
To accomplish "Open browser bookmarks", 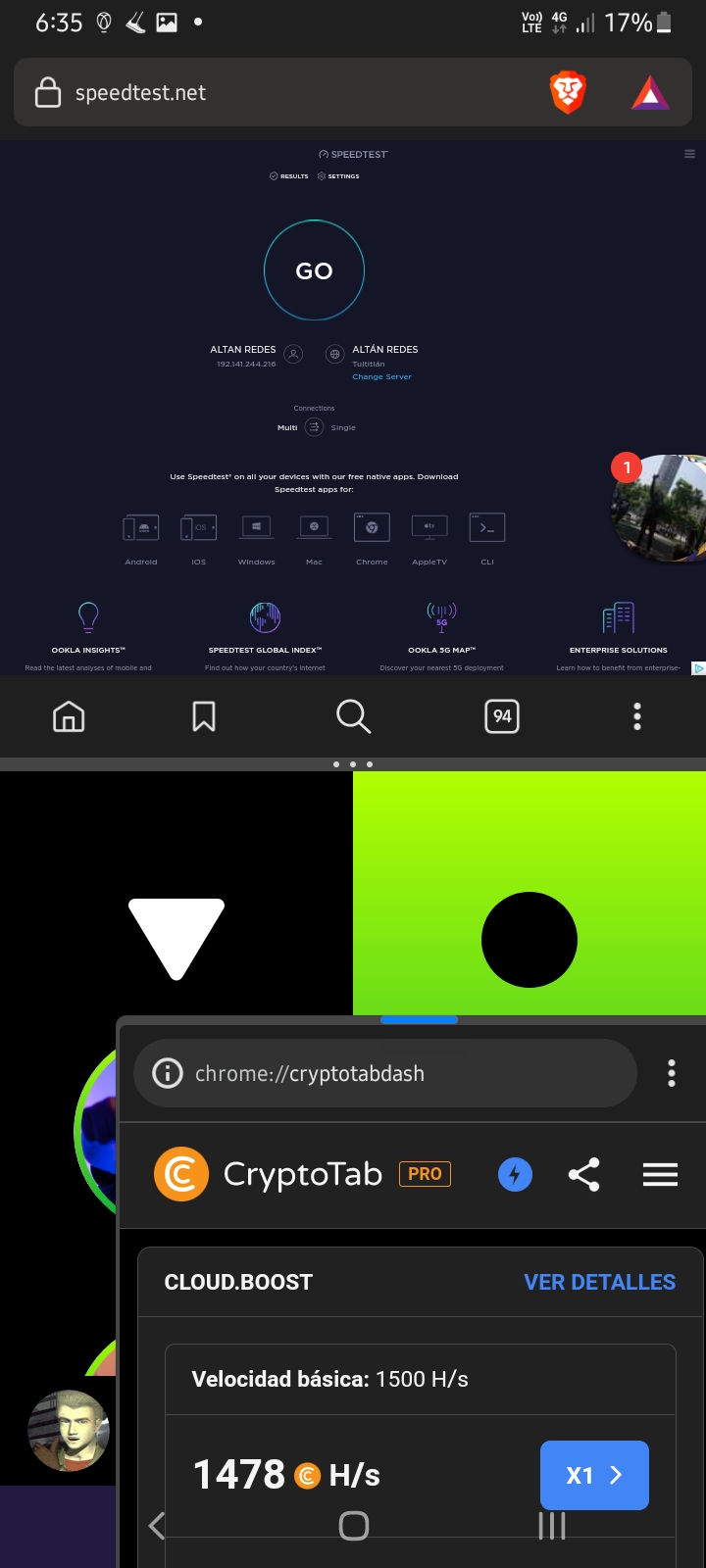I will click(x=204, y=717).
